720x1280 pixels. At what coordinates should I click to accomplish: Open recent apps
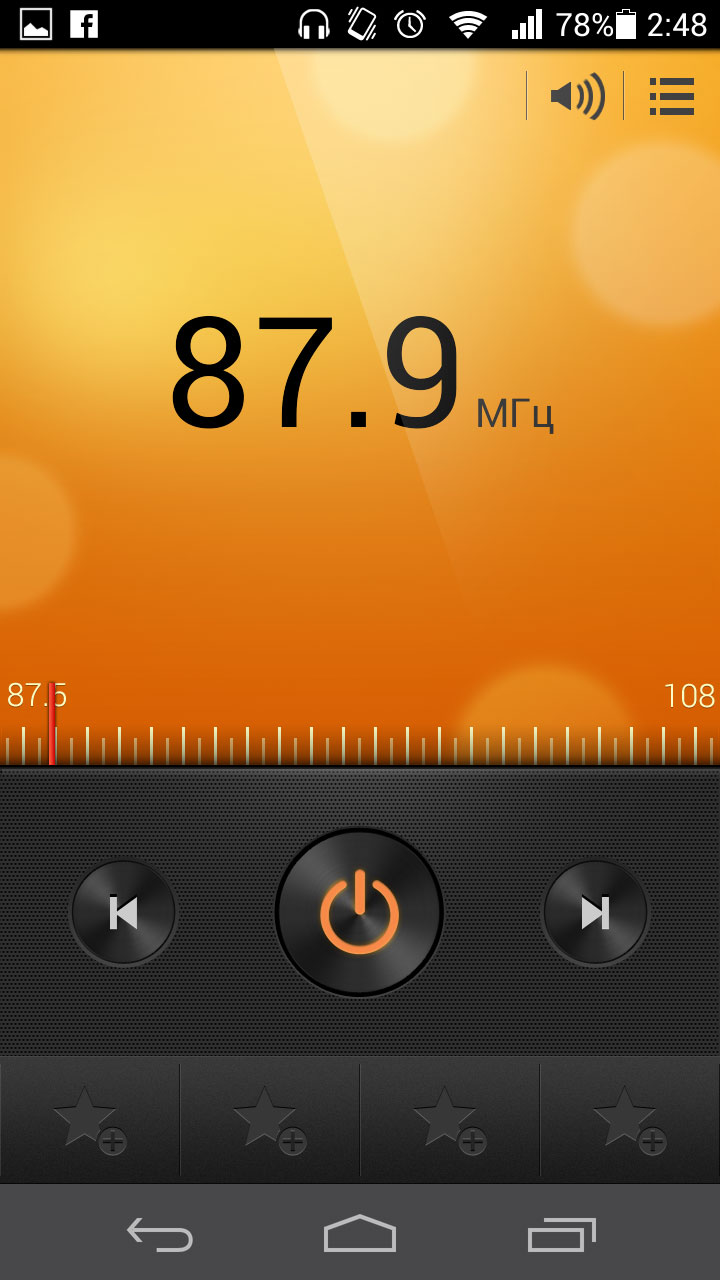coord(561,1234)
